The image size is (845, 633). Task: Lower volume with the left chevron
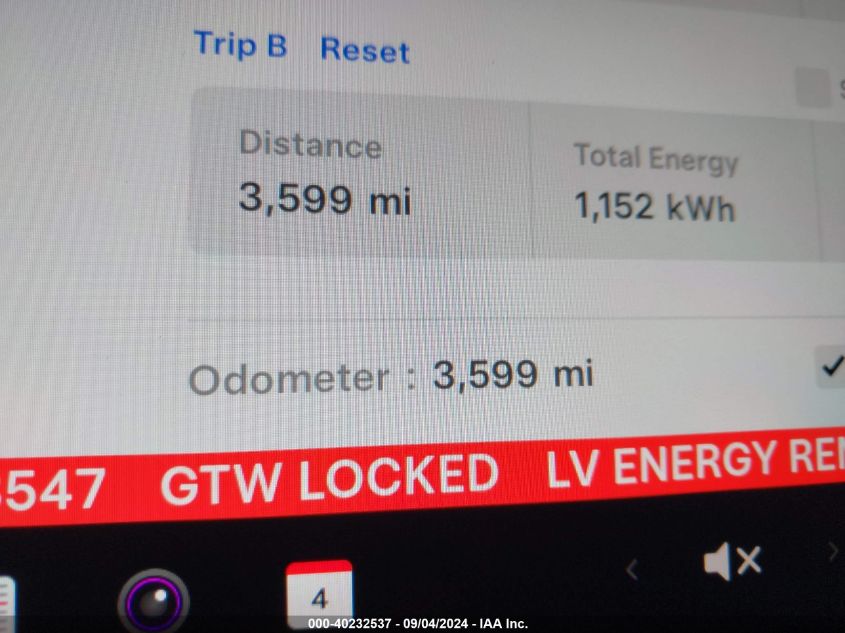click(x=631, y=570)
